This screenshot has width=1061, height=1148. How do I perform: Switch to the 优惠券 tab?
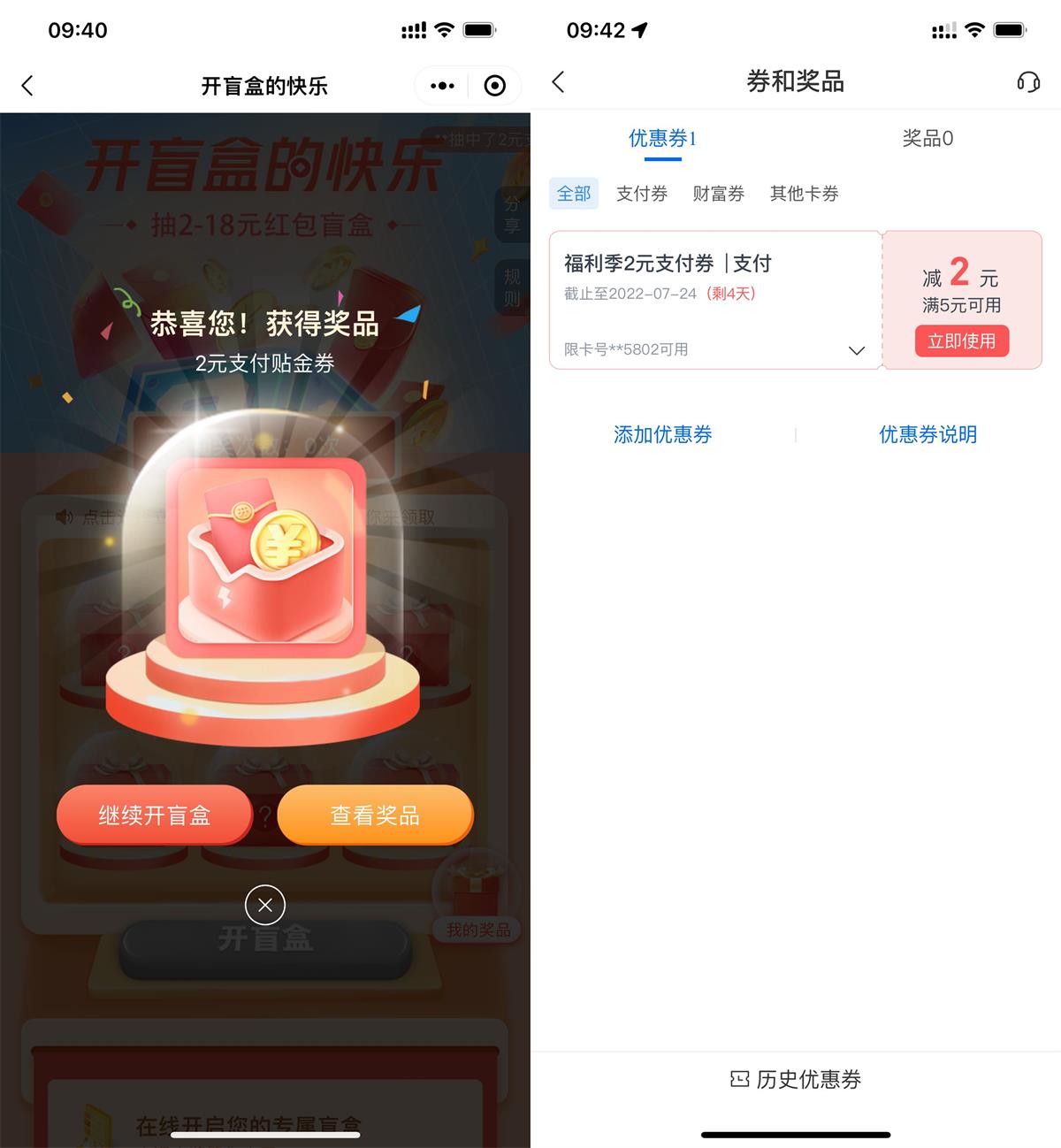click(x=662, y=139)
